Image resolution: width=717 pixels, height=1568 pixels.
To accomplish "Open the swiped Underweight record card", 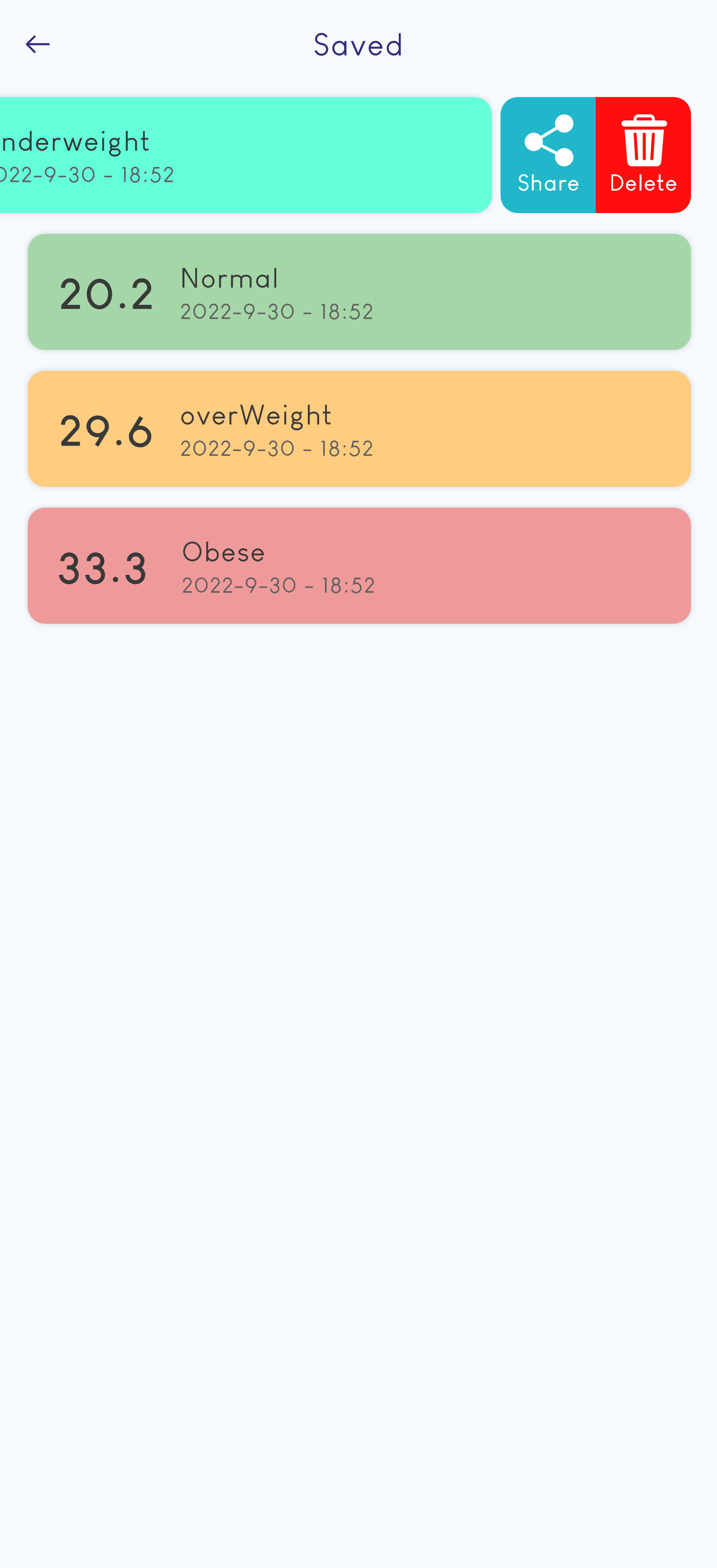I will (243, 155).
